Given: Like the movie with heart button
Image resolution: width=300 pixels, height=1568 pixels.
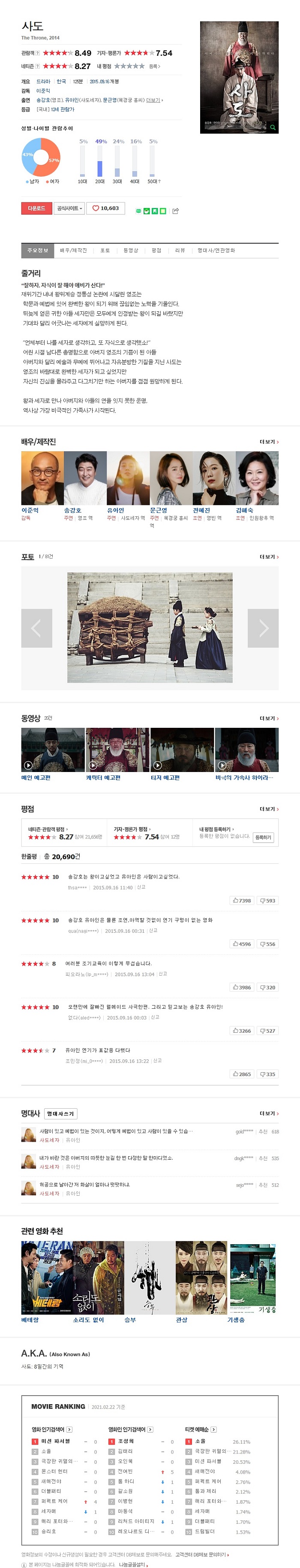Looking at the screenshot, I should pyautogui.click(x=106, y=208).
